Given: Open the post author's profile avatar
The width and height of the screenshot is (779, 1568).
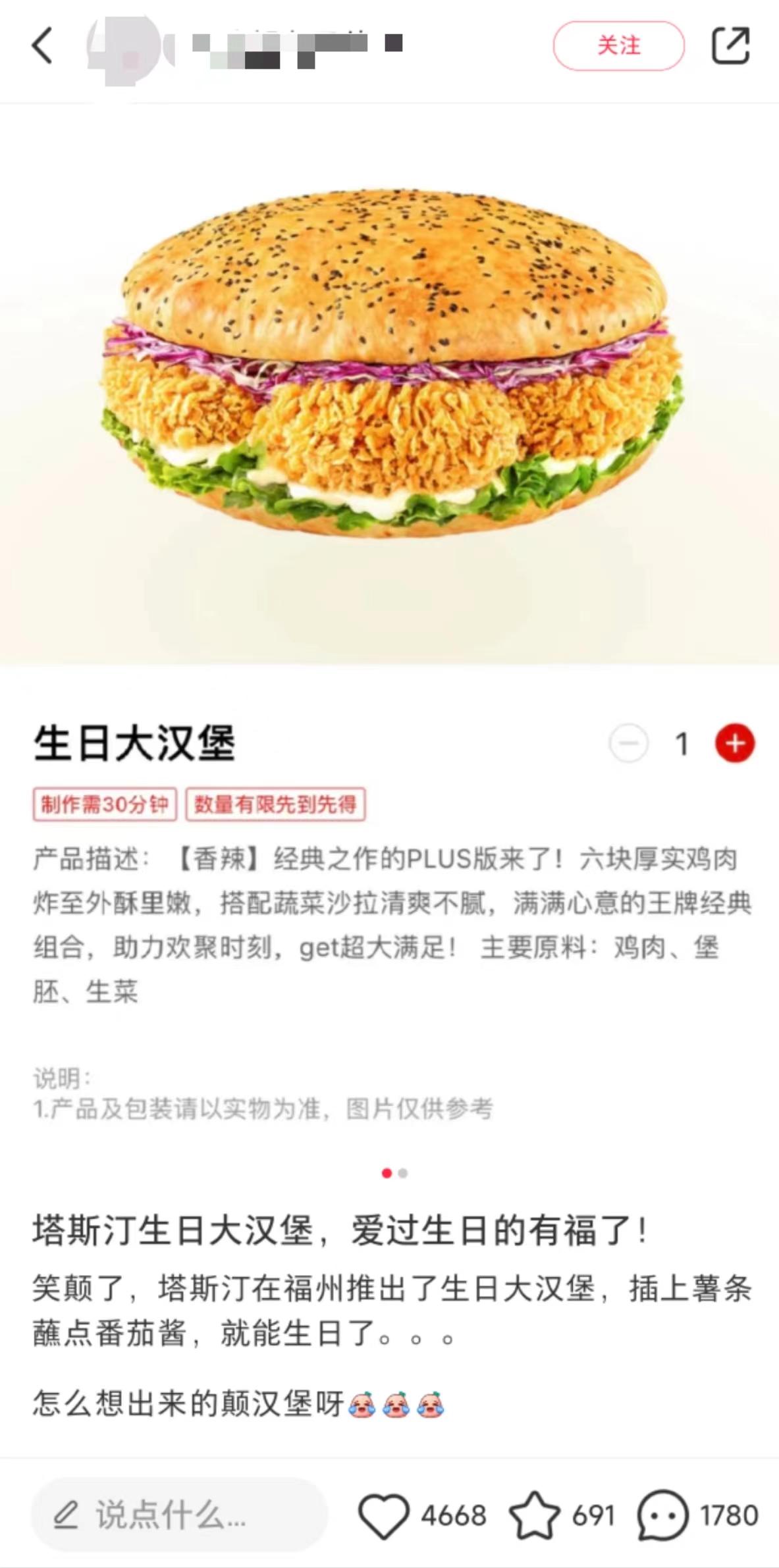Looking at the screenshot, I should [125, 46].
